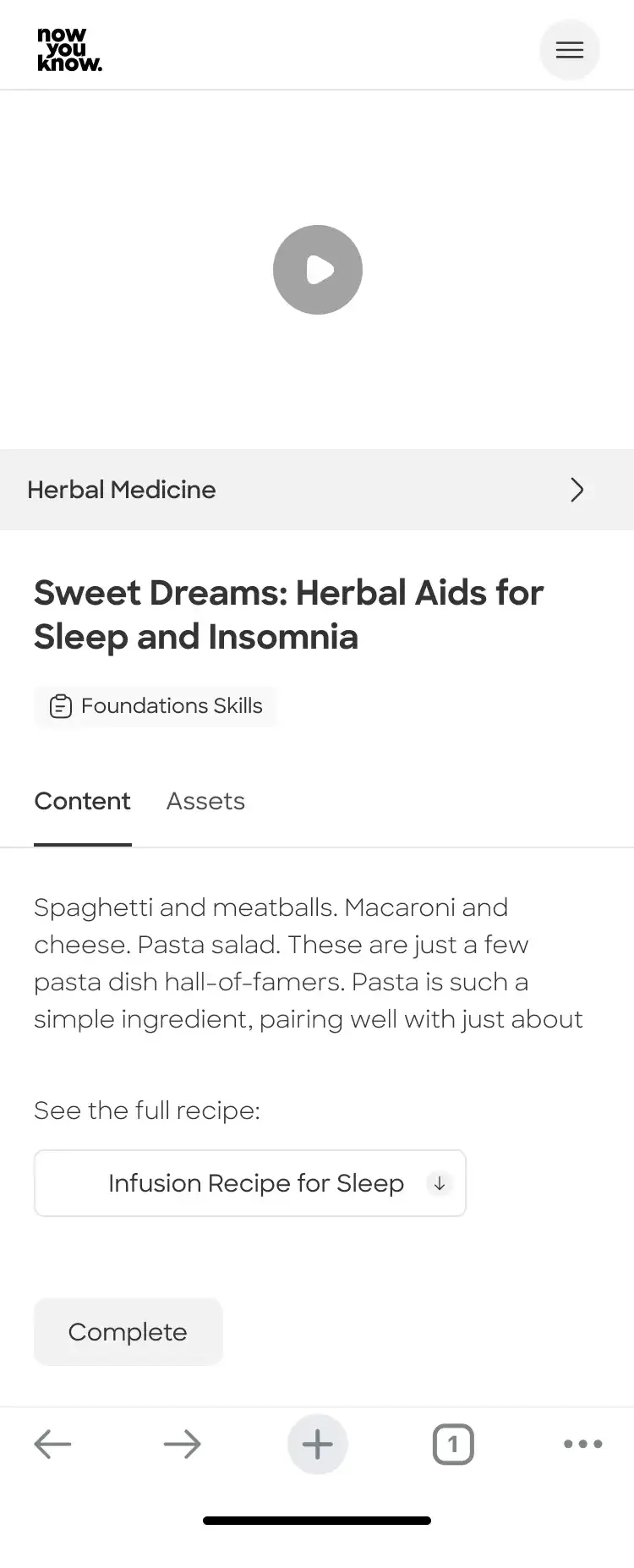Go forward in browser history
This screenshot has height=1568, width=634.
(x=182, y=1445)
